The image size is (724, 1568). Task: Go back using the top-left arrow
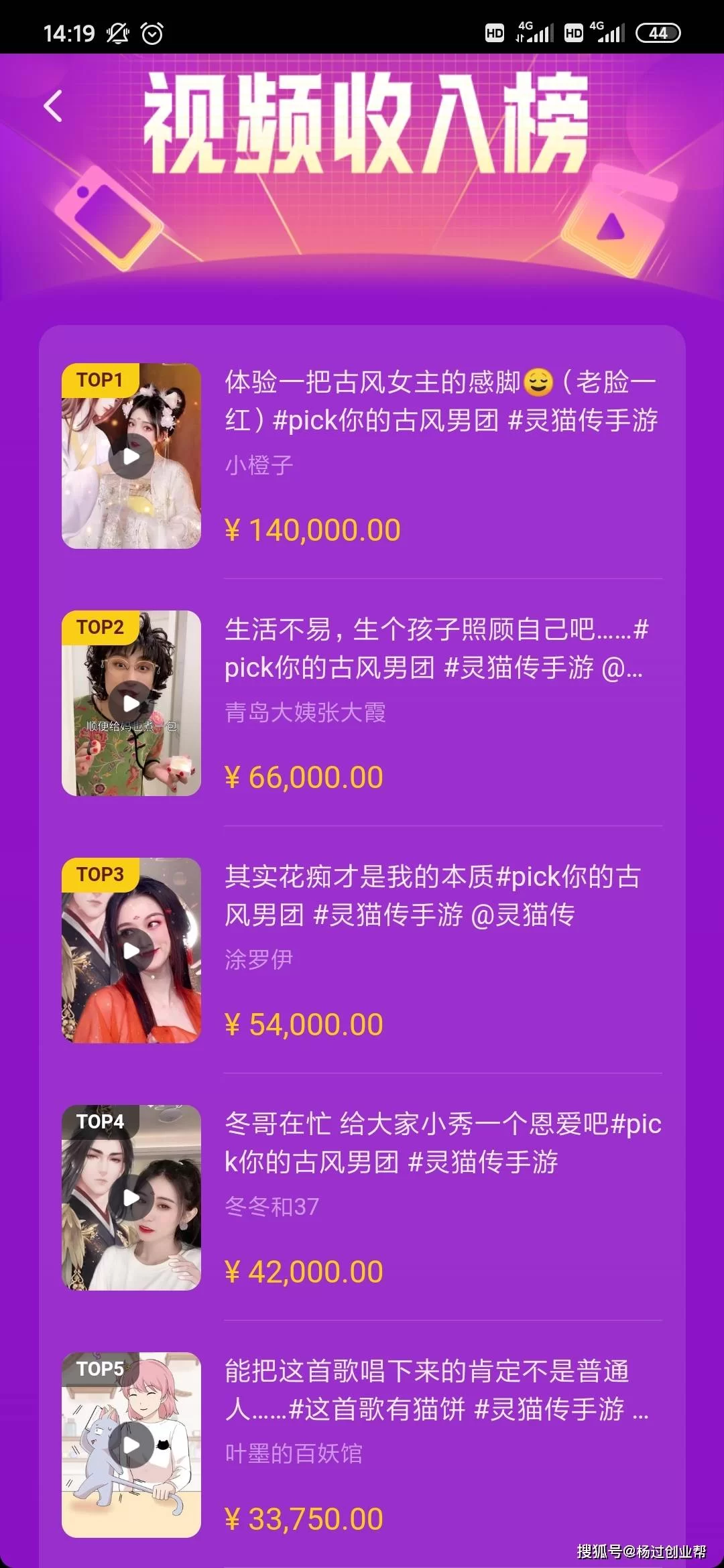tap(53, 106)
